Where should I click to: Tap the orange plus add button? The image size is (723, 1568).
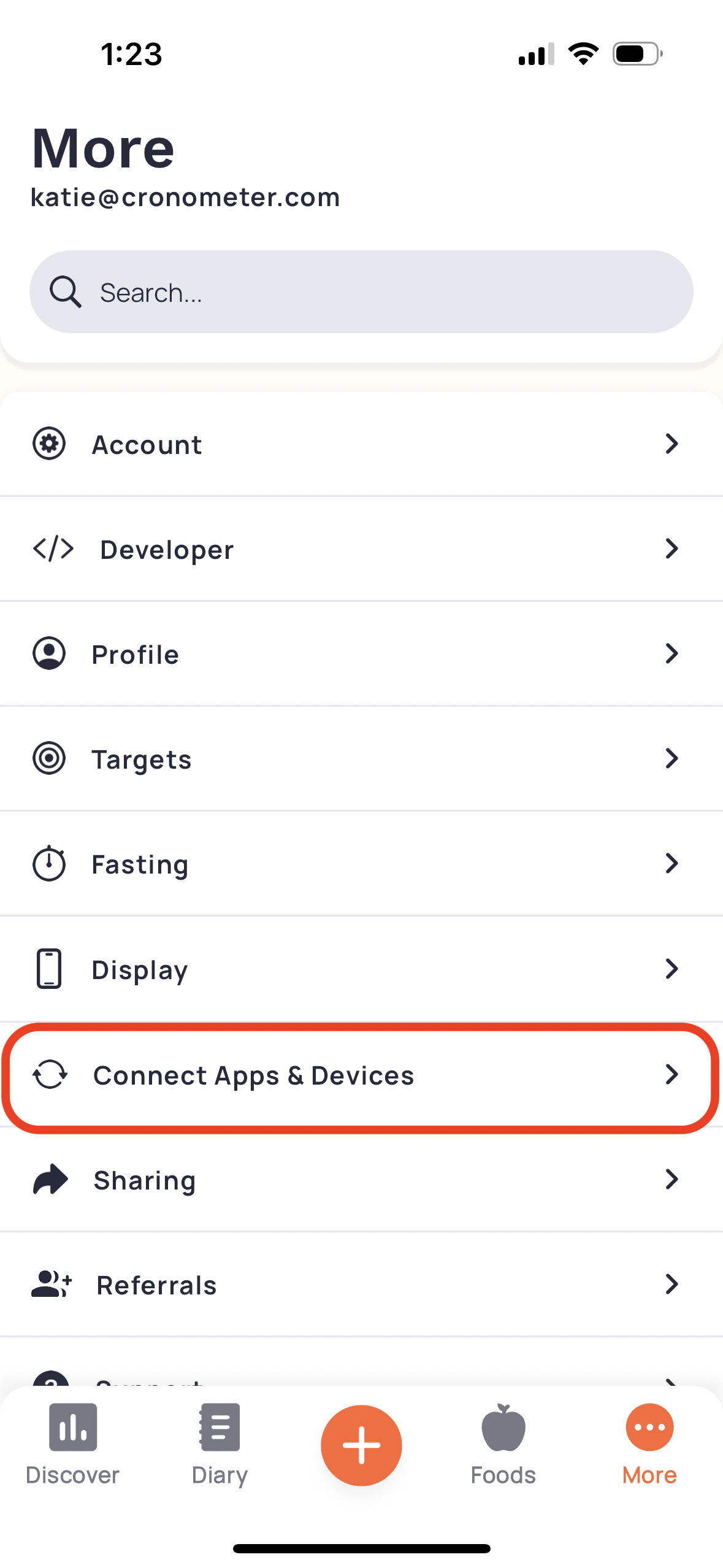(x=361, y=1445)
